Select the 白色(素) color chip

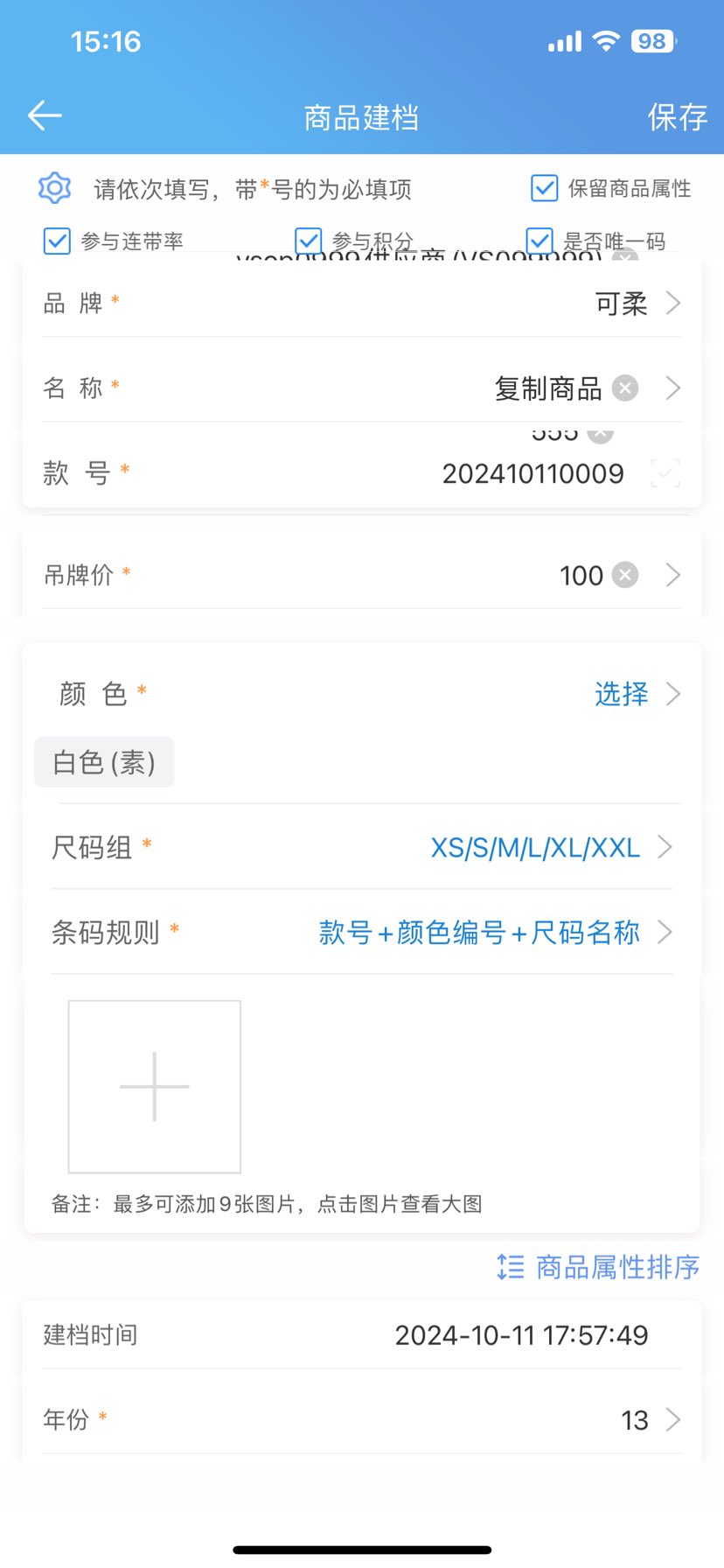[104, 762]
